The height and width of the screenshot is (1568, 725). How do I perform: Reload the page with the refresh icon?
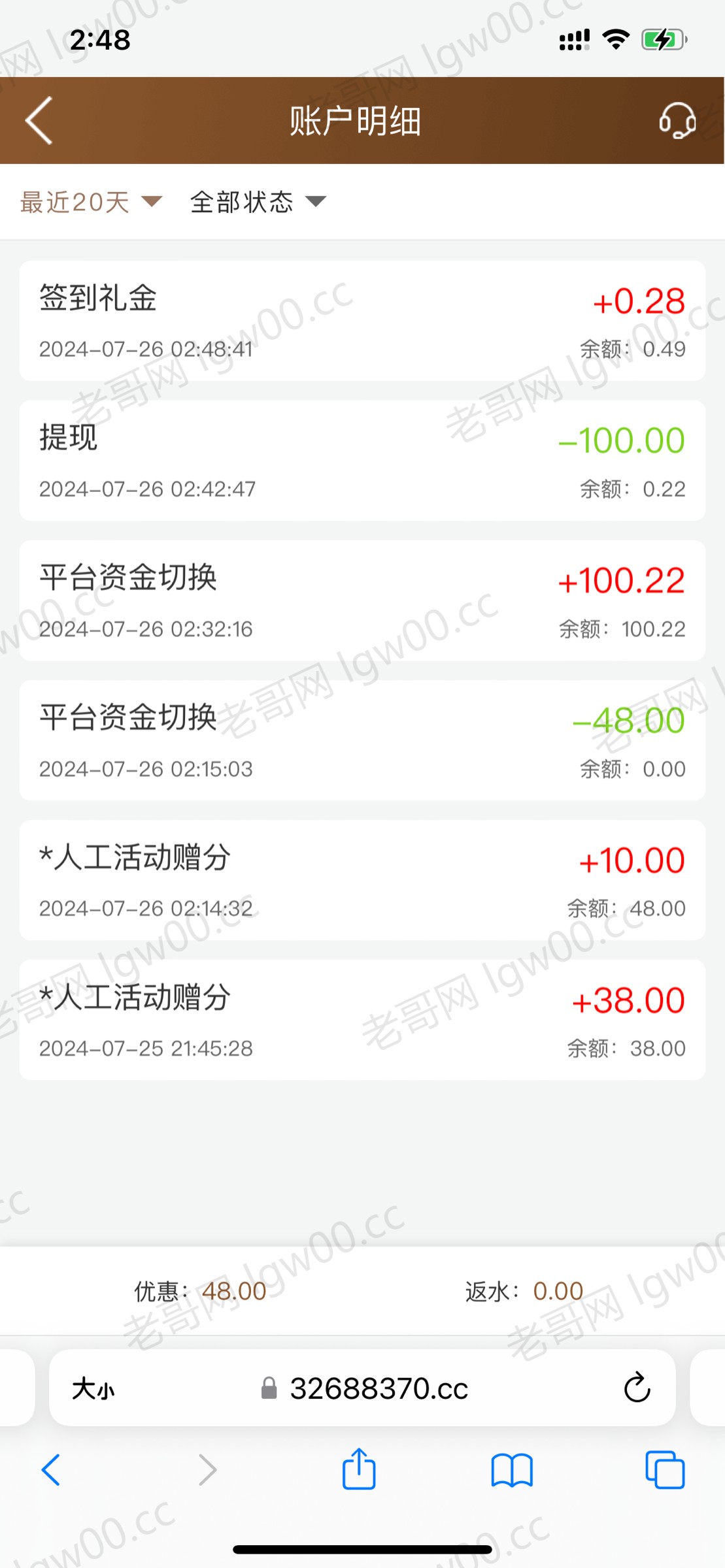tap(637, 1387)
